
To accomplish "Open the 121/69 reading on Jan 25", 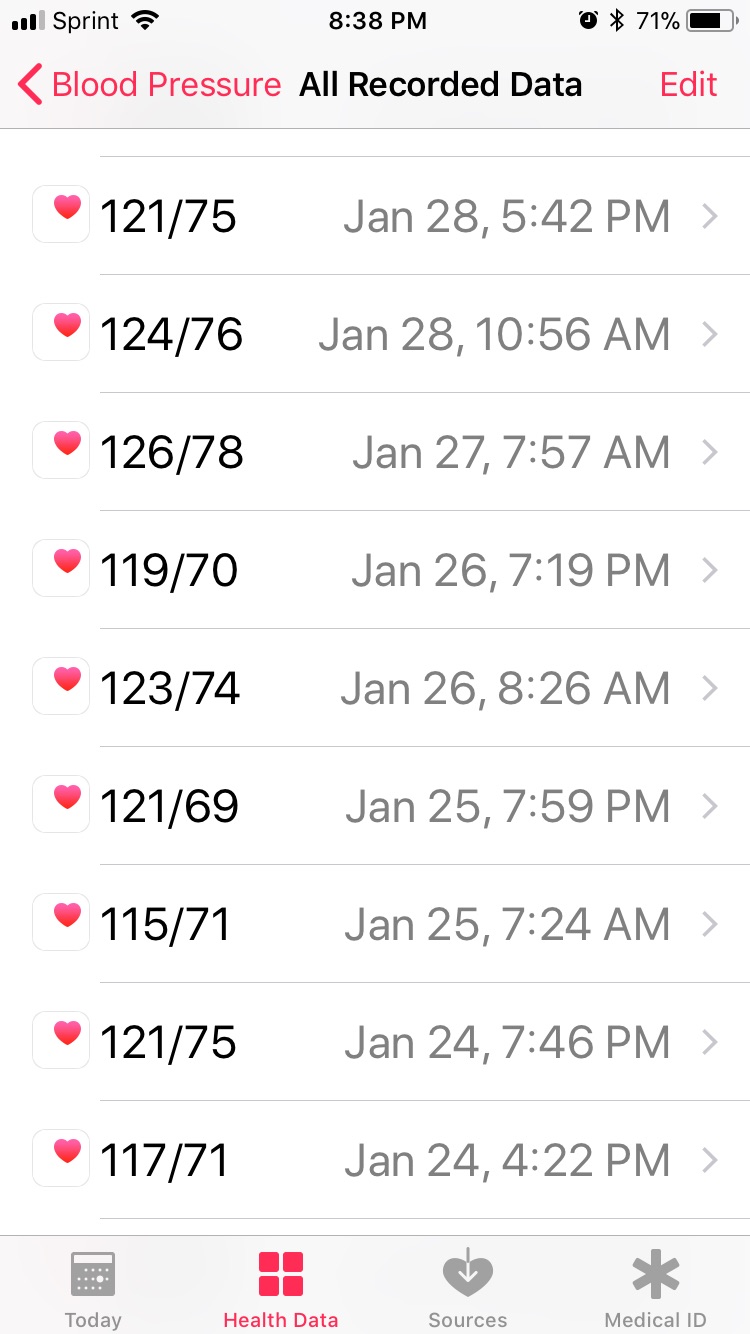I will click(375, 806).
